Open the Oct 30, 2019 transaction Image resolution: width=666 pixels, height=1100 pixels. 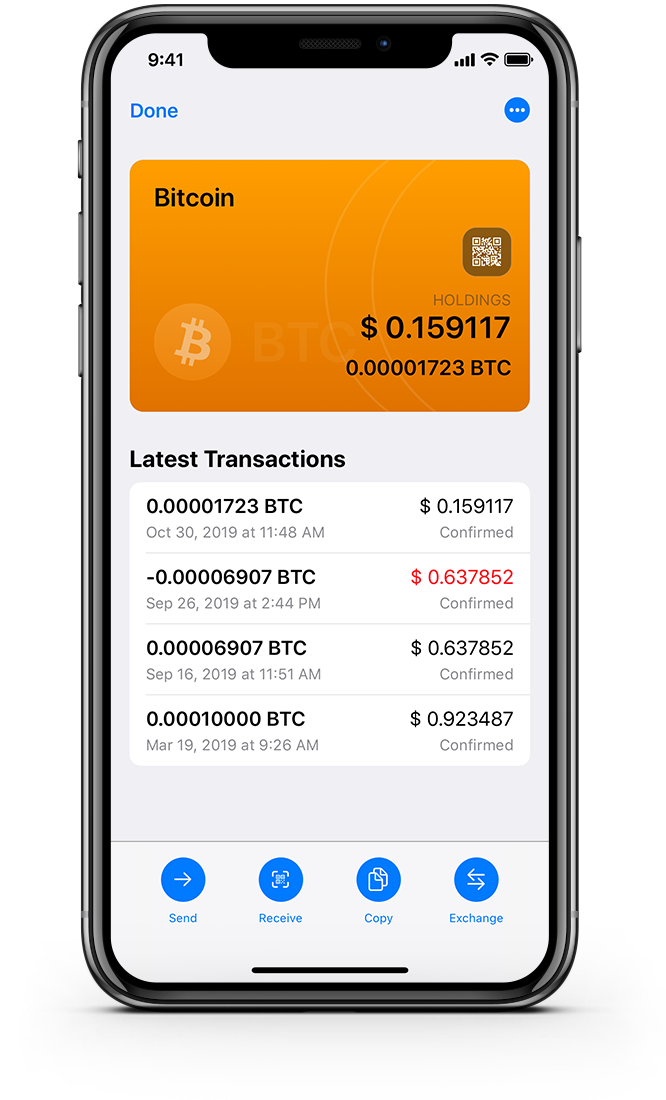pyautogui.click(x=329, y=518)
